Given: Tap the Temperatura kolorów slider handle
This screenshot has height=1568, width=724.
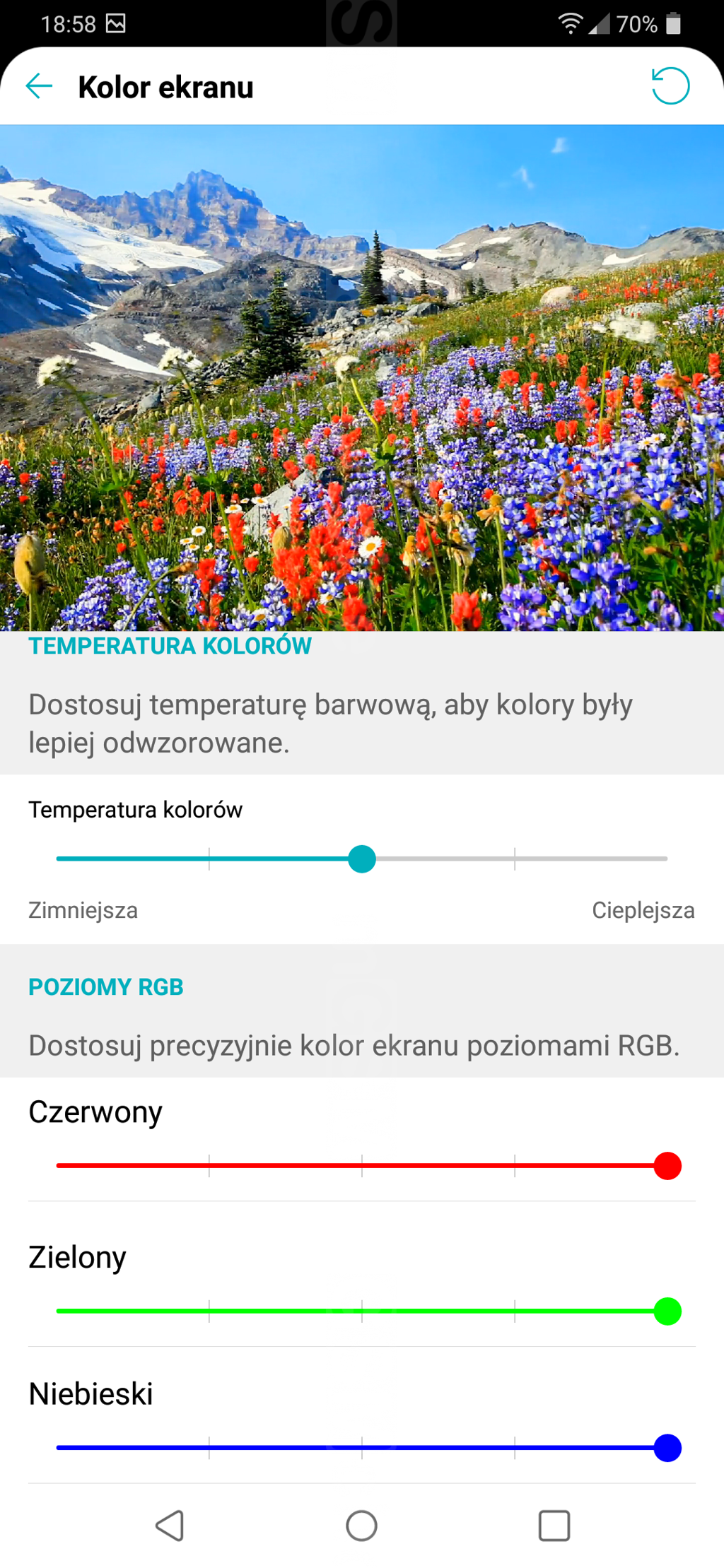Looking at the screenshot, I should tap(362, 859).
